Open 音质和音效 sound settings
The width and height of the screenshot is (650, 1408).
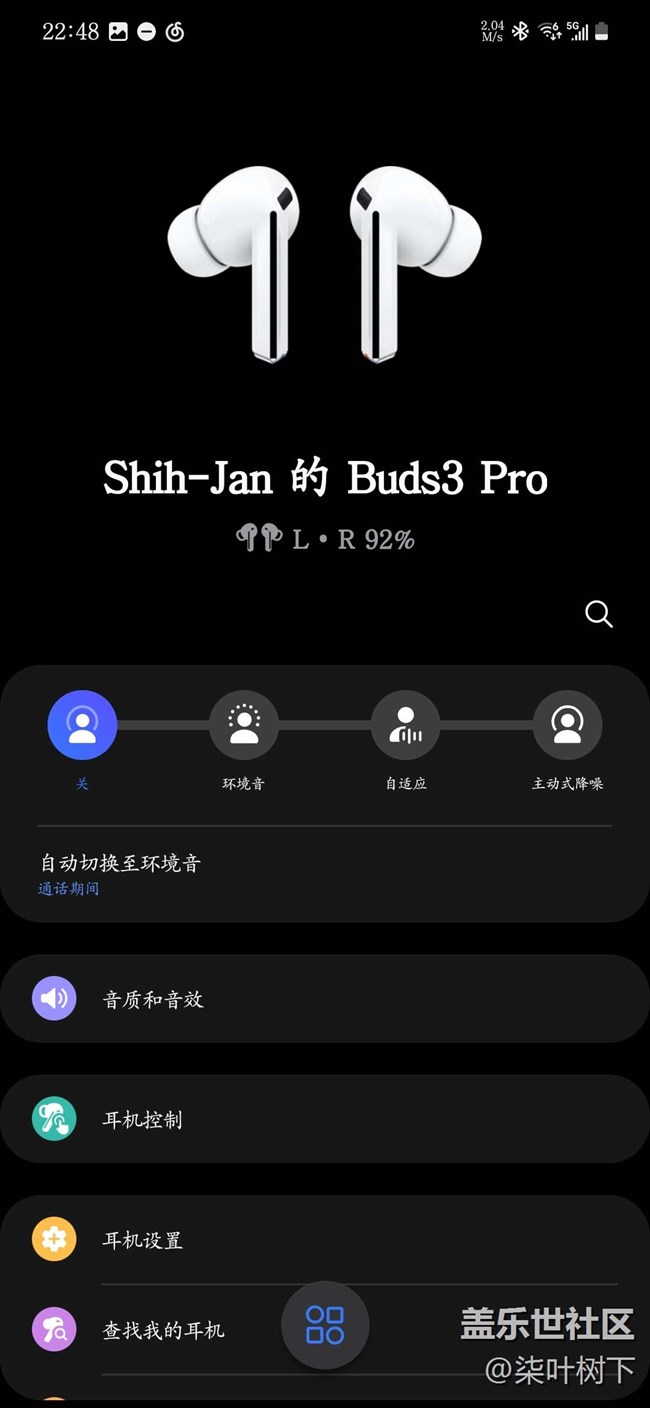point(325,999)
